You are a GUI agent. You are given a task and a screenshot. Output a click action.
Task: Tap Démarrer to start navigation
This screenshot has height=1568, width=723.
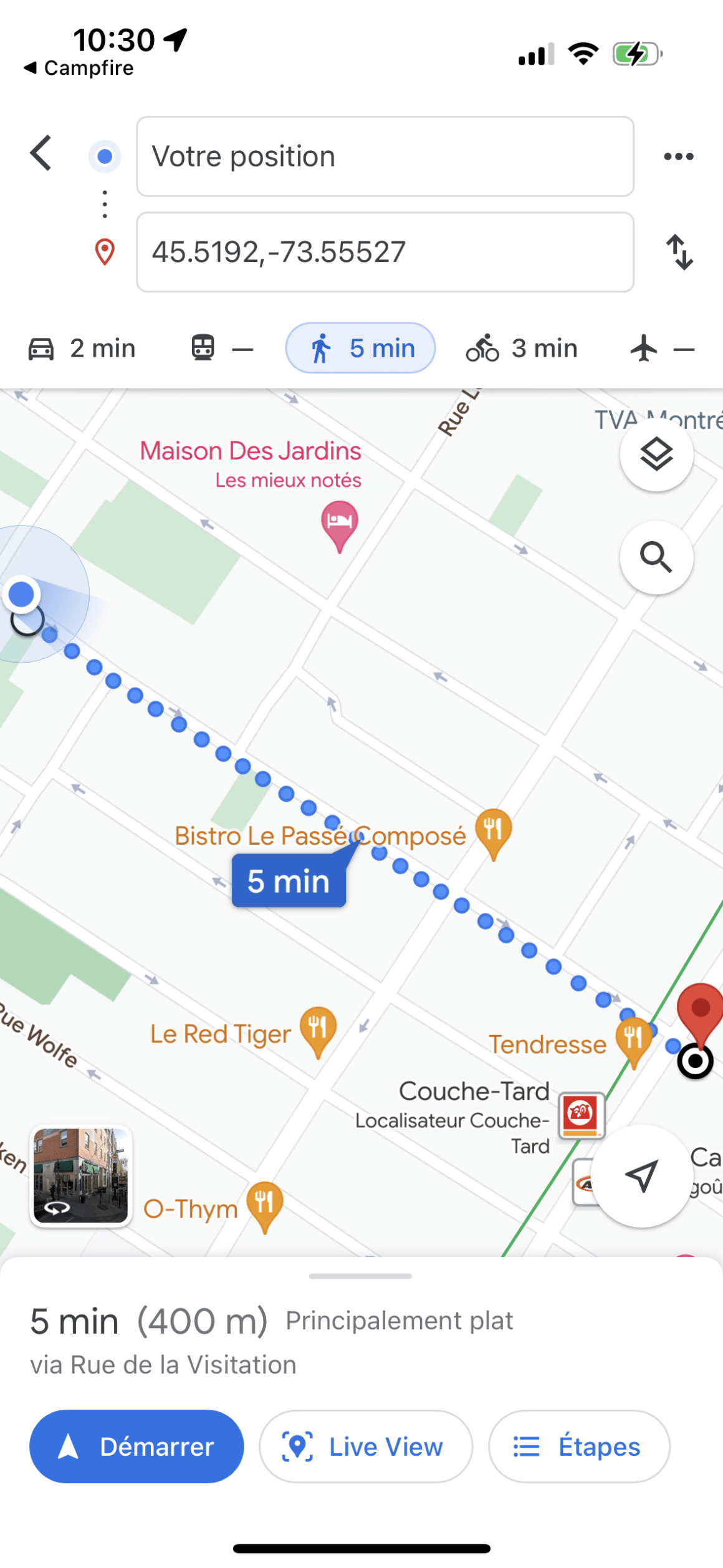[x=136, y=1447]
